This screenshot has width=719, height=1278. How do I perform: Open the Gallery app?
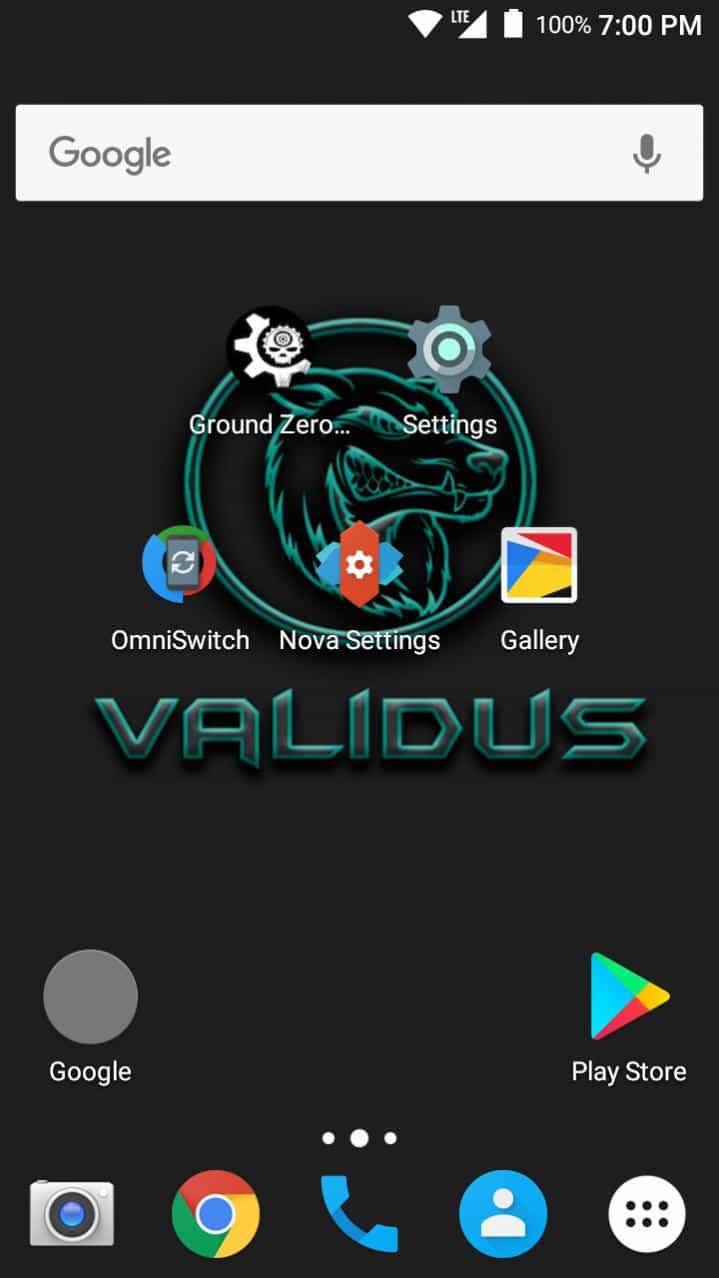539,565
